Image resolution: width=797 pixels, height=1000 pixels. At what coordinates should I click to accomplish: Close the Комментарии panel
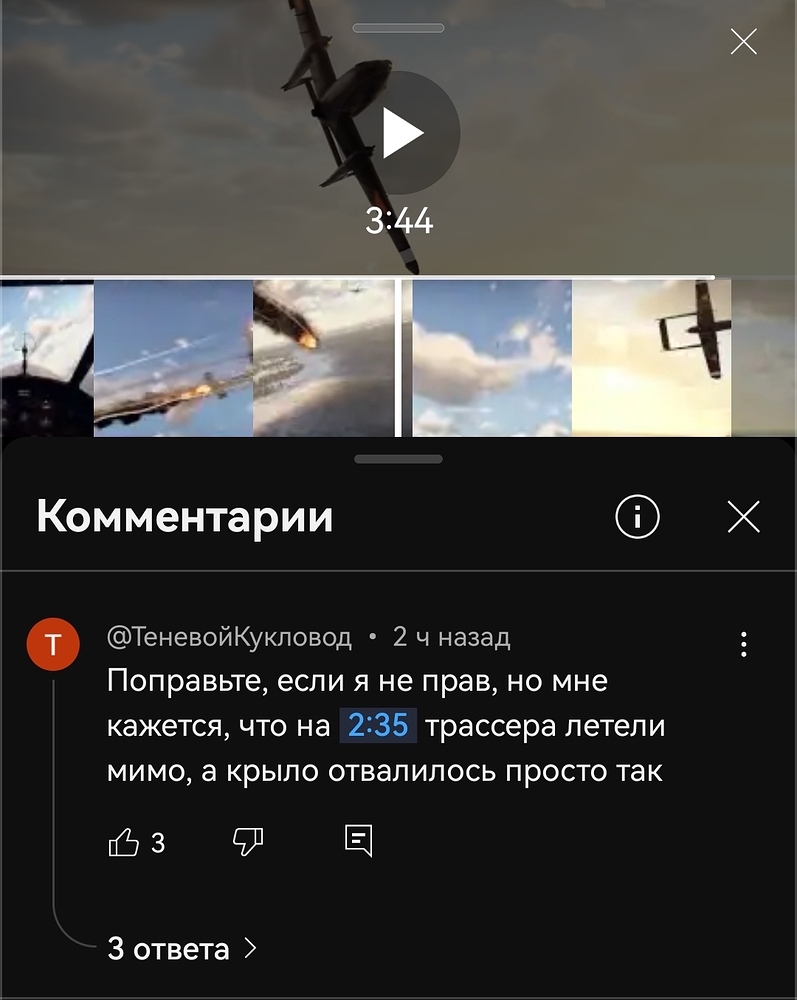743,517
